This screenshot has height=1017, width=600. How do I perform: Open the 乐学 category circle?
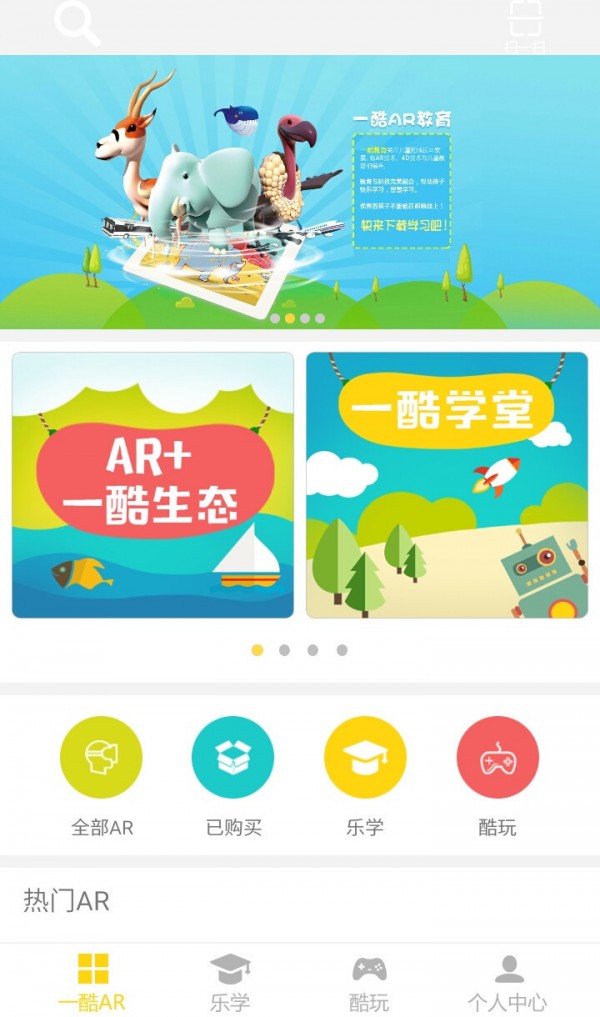pyautogui.click(x=365, y=757)
